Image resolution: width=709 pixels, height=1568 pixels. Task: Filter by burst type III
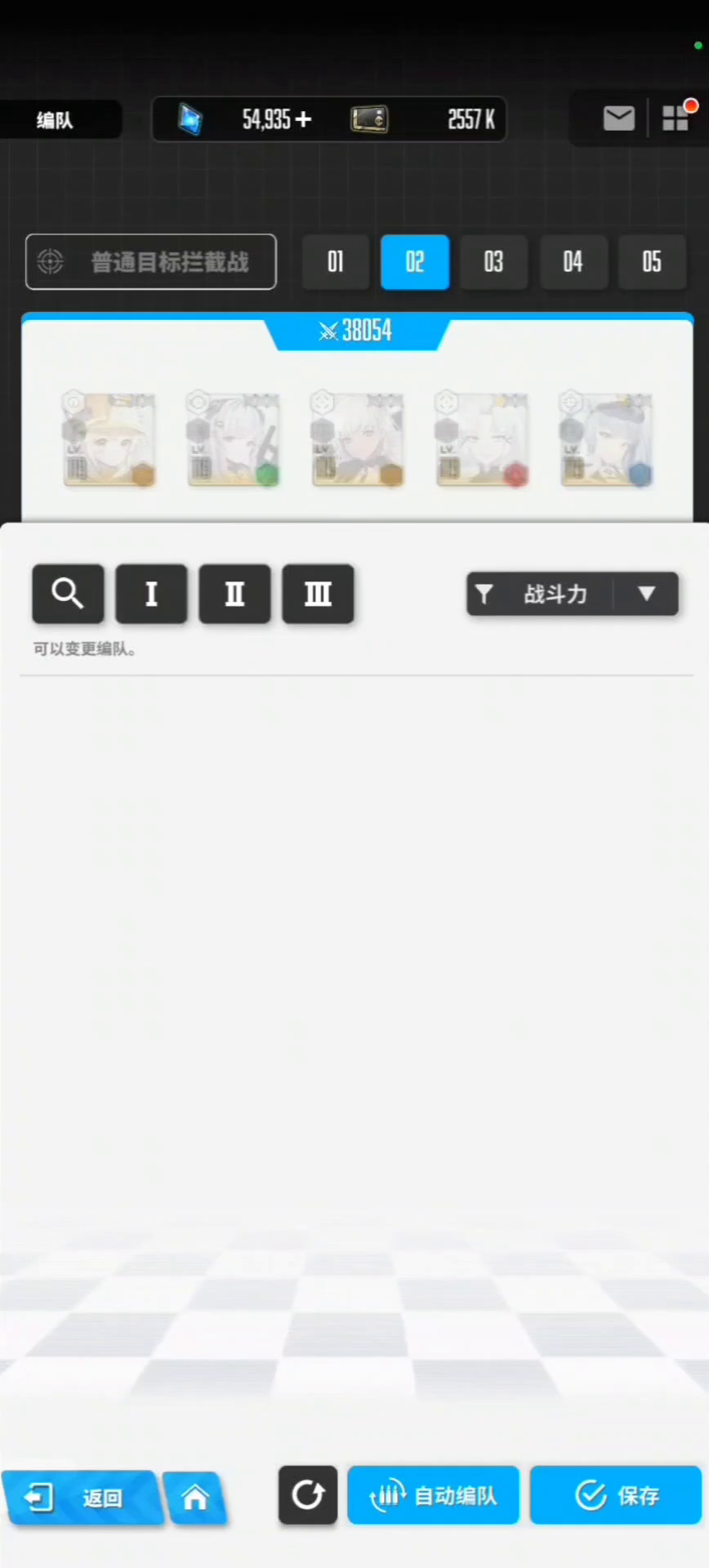point(318,594)
